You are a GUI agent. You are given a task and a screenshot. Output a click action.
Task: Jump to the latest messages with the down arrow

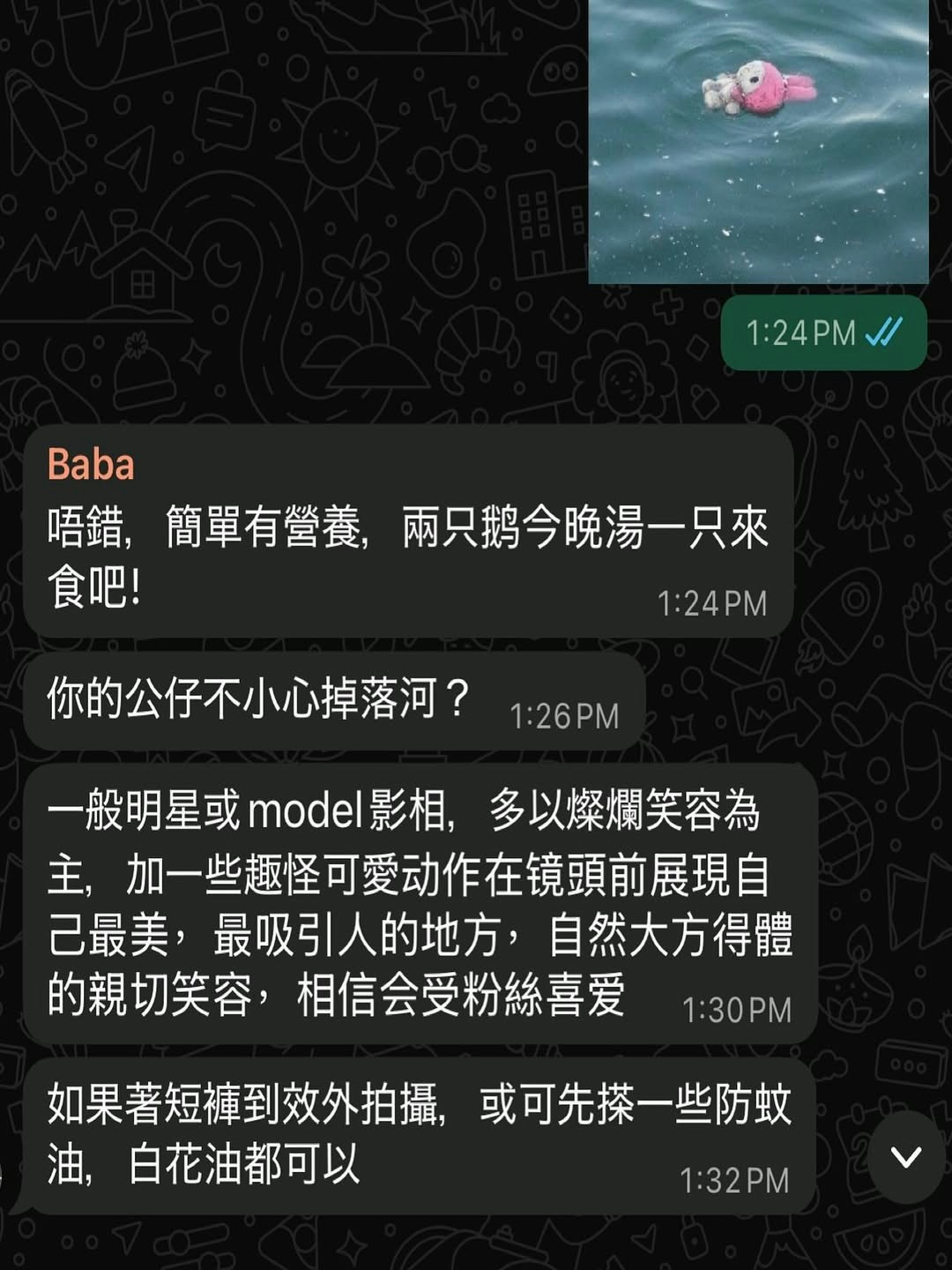click(x=906, y=1157)
